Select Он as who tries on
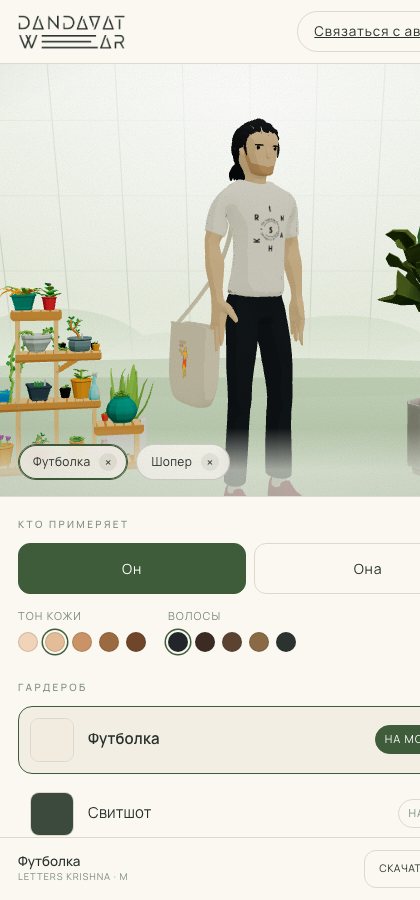Viewport: 420px width, 900px height. (x=132, y=568)
